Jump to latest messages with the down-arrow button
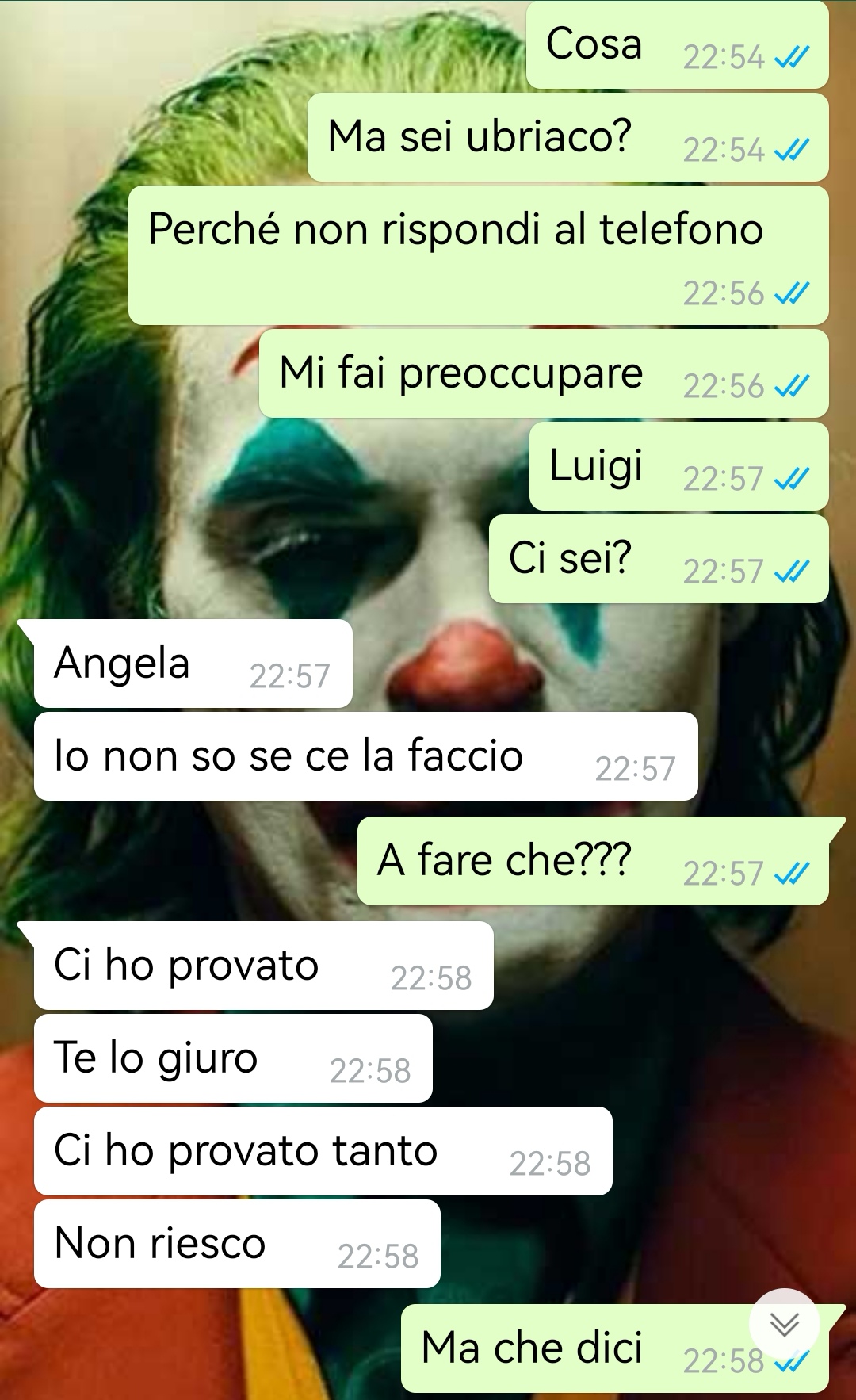This screenshot has height=1400, width=856. (x=784, y=1323)
